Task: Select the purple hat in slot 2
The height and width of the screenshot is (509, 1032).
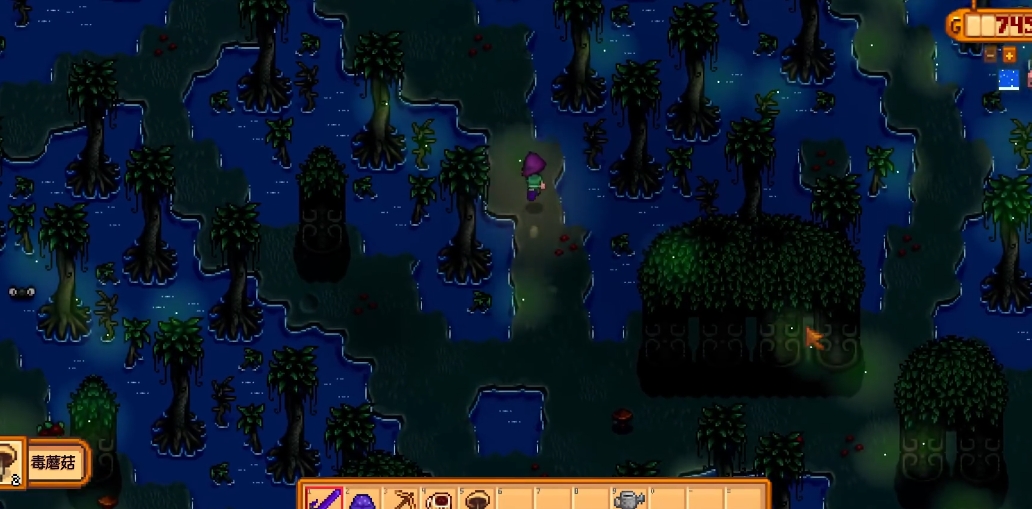Action: coord(362,498)
